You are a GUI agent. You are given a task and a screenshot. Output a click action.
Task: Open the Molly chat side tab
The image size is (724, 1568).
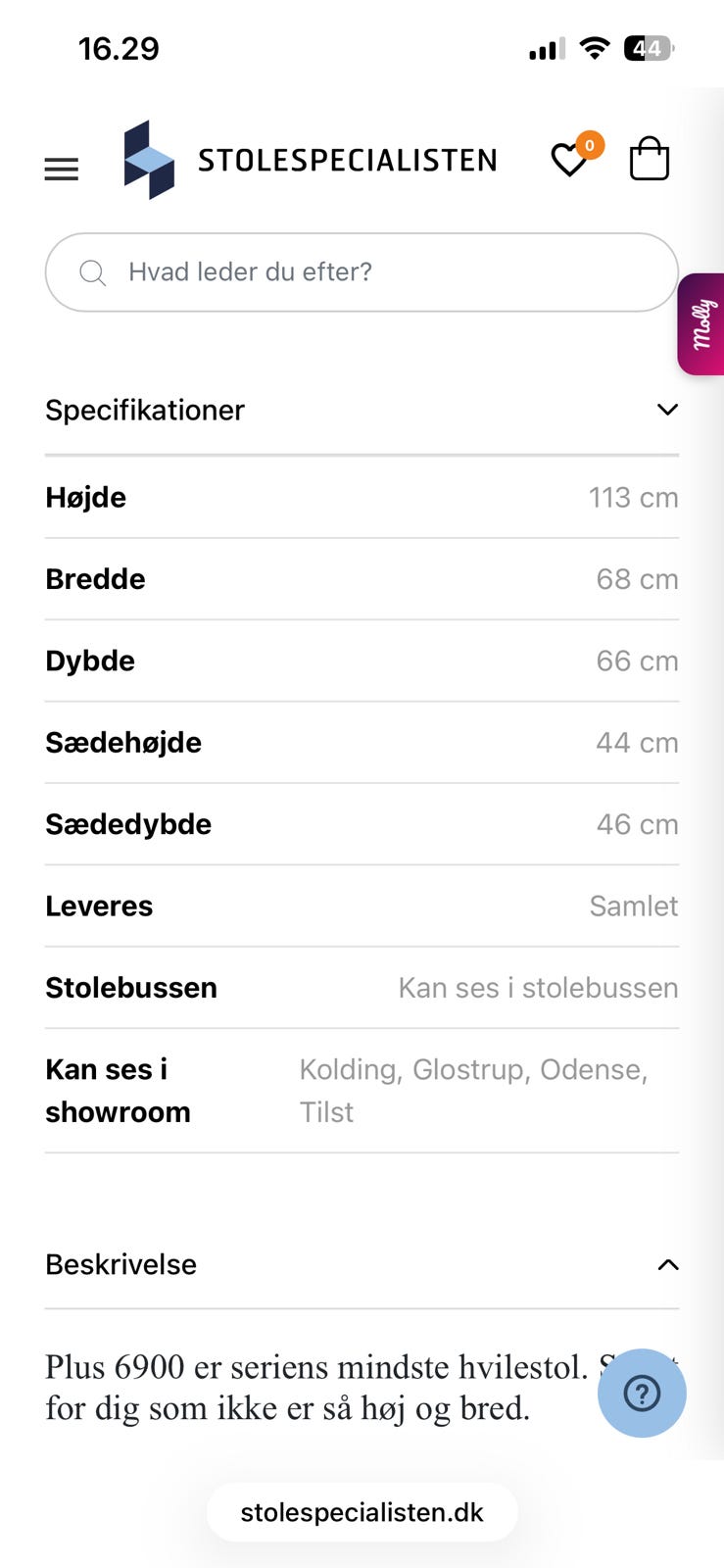click(x=701, y=326)
